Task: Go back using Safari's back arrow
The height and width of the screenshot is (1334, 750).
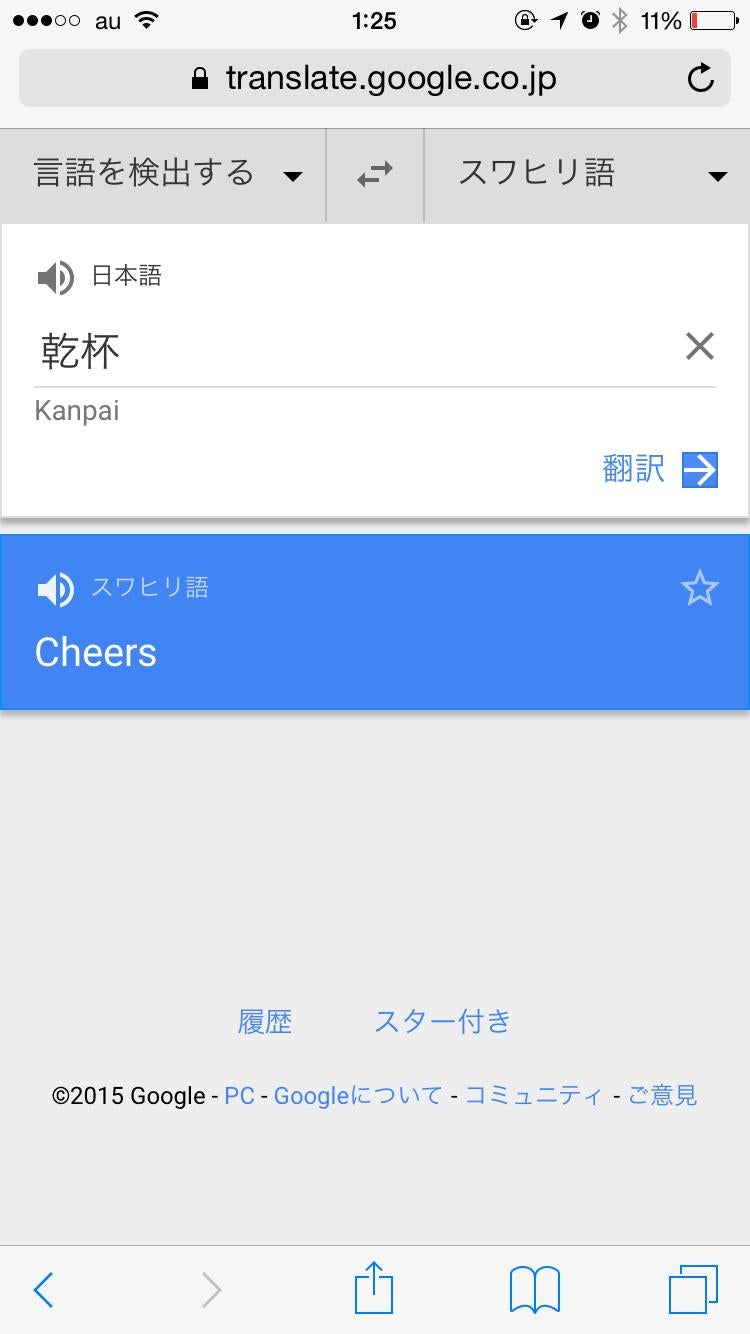Action: point(43,1289)
